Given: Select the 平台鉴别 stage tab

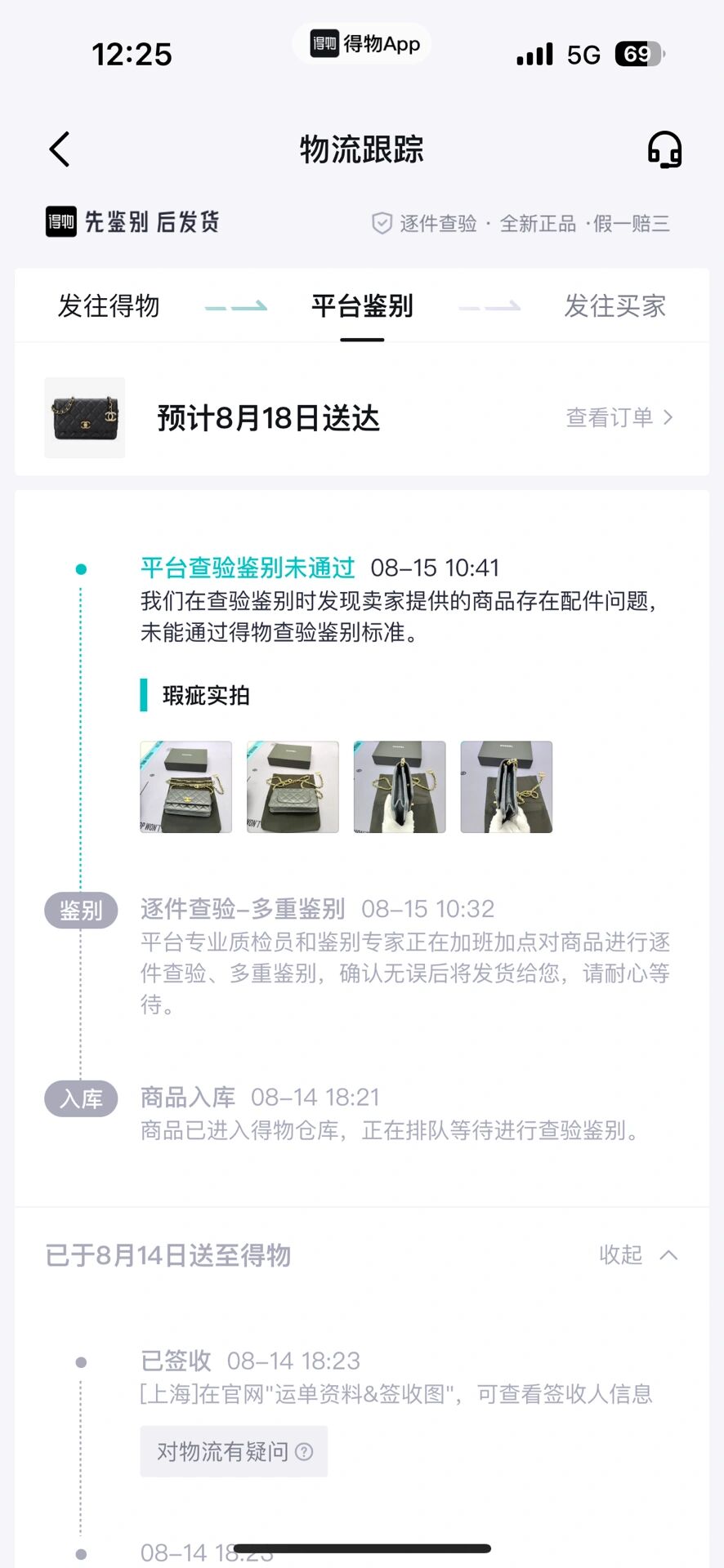Looking at the screenshot, I should 361,306.
